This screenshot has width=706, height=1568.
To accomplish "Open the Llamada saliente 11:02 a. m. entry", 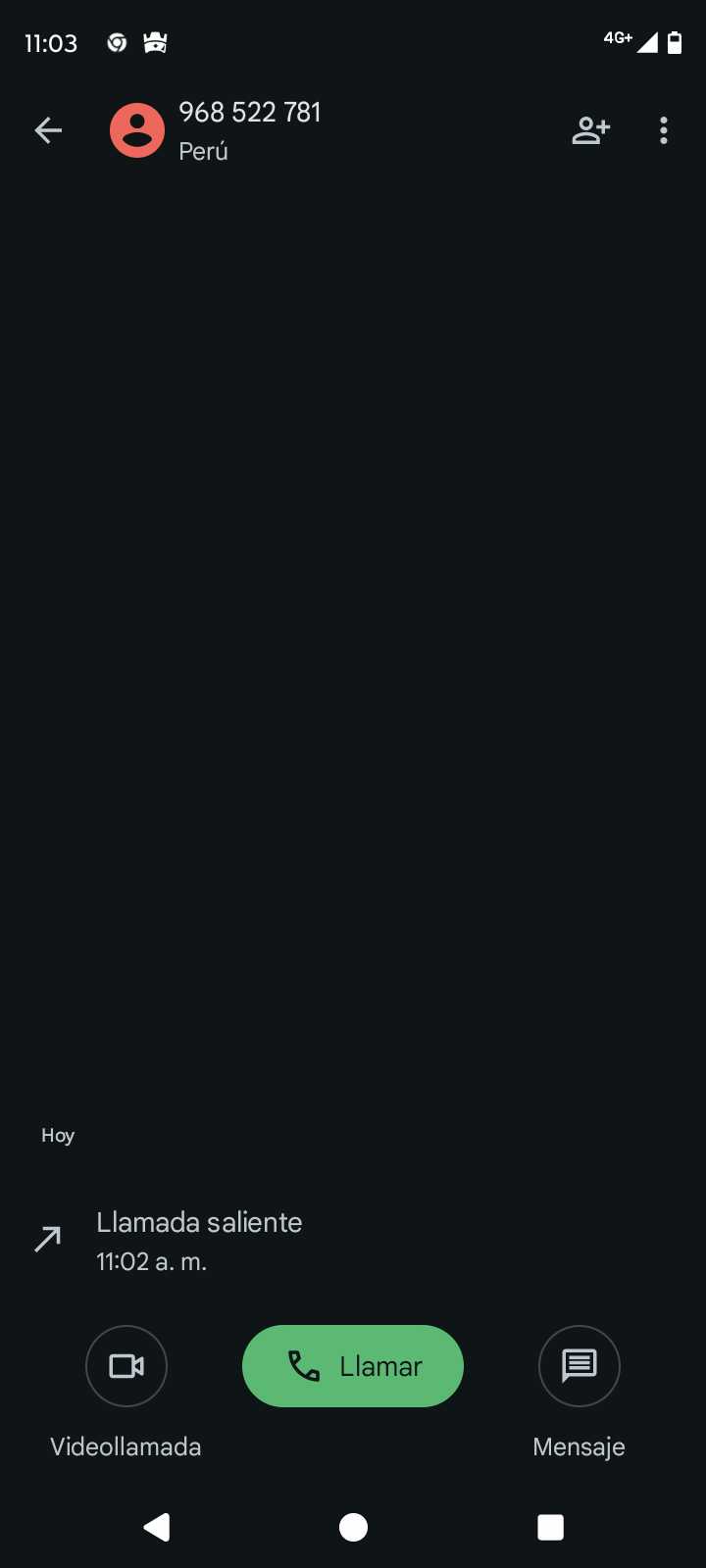I will click(x=199, y=1241).
